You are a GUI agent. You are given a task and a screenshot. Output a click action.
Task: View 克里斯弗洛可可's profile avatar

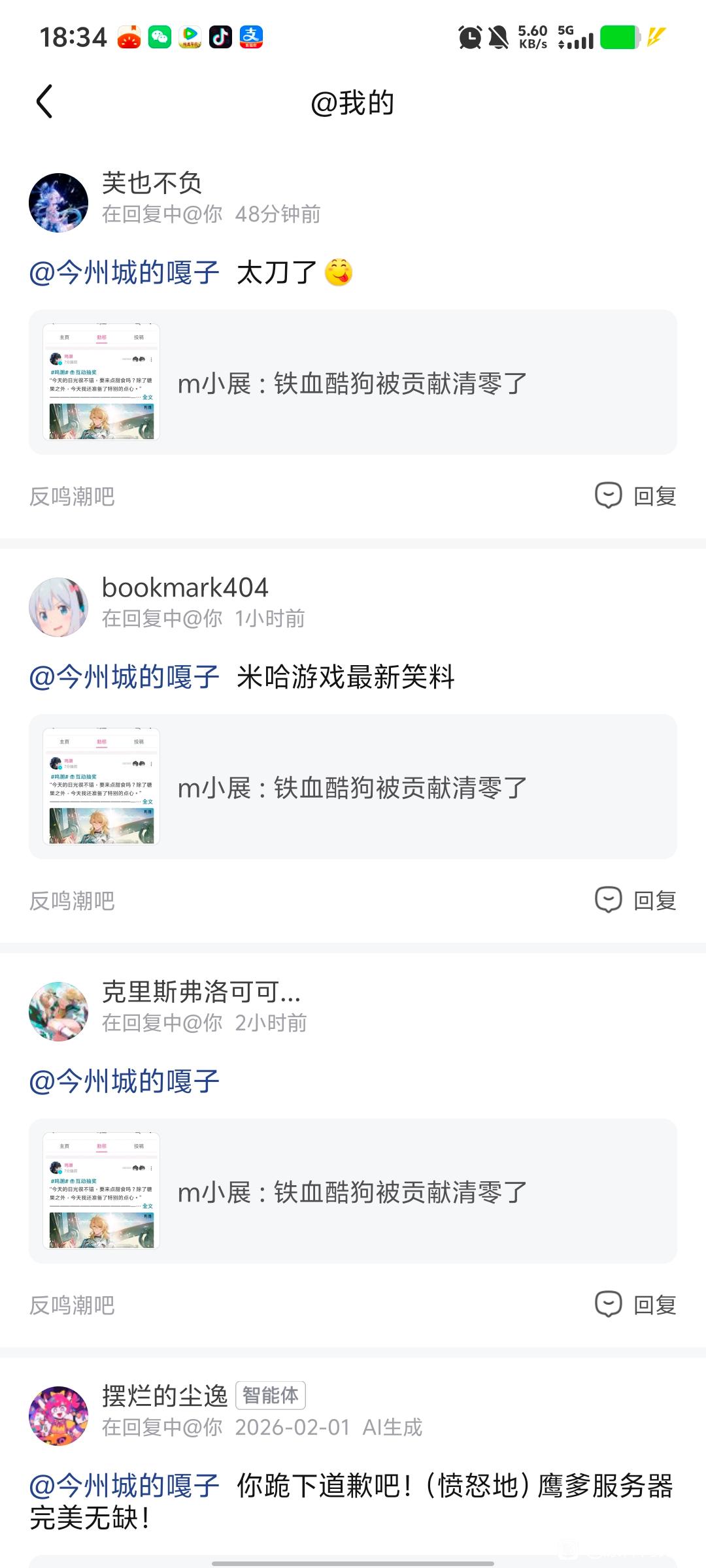tap(59, 1011)
